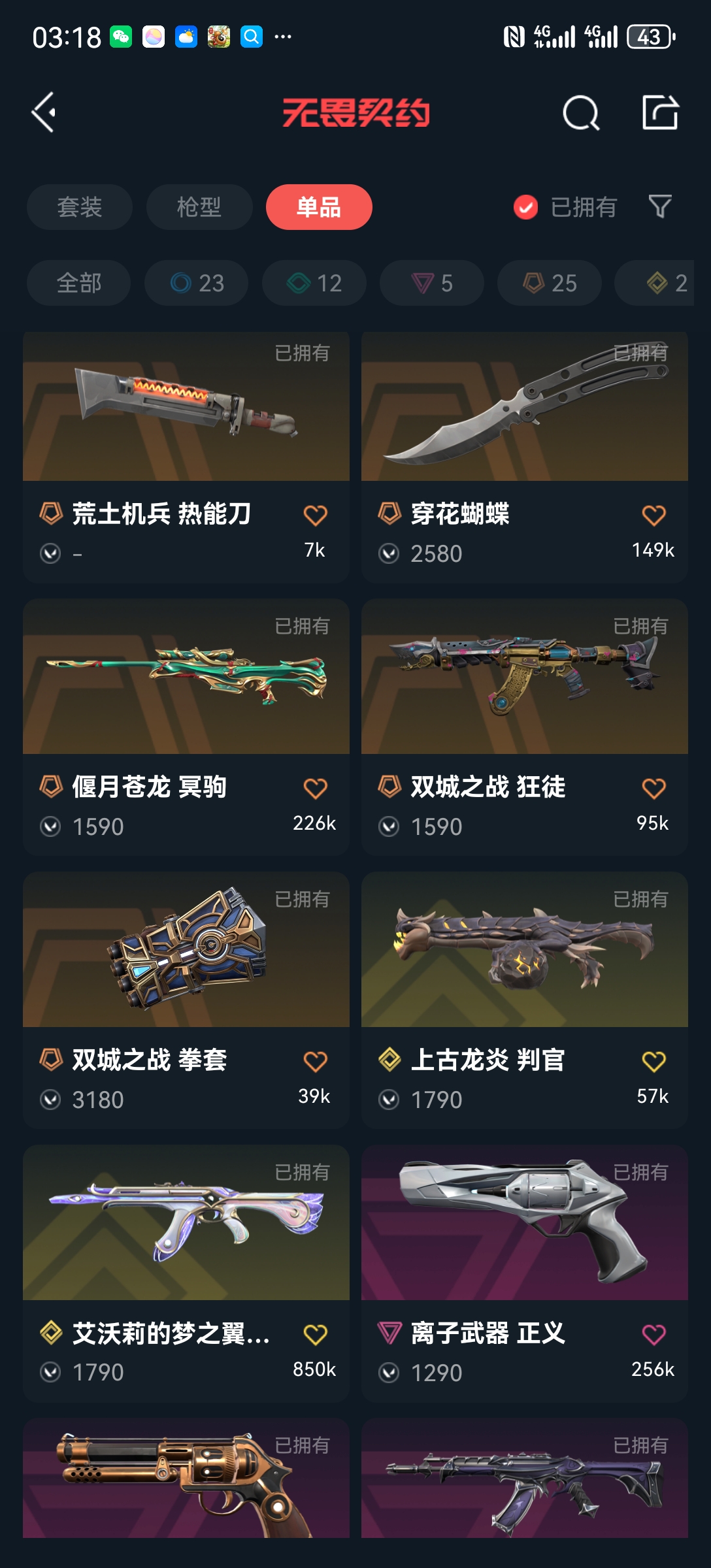Toggle the 已拥有 owned checkbox
The width and height of the screenshot is (711, 1568).
pyautogui.click(x=526, y=207)
